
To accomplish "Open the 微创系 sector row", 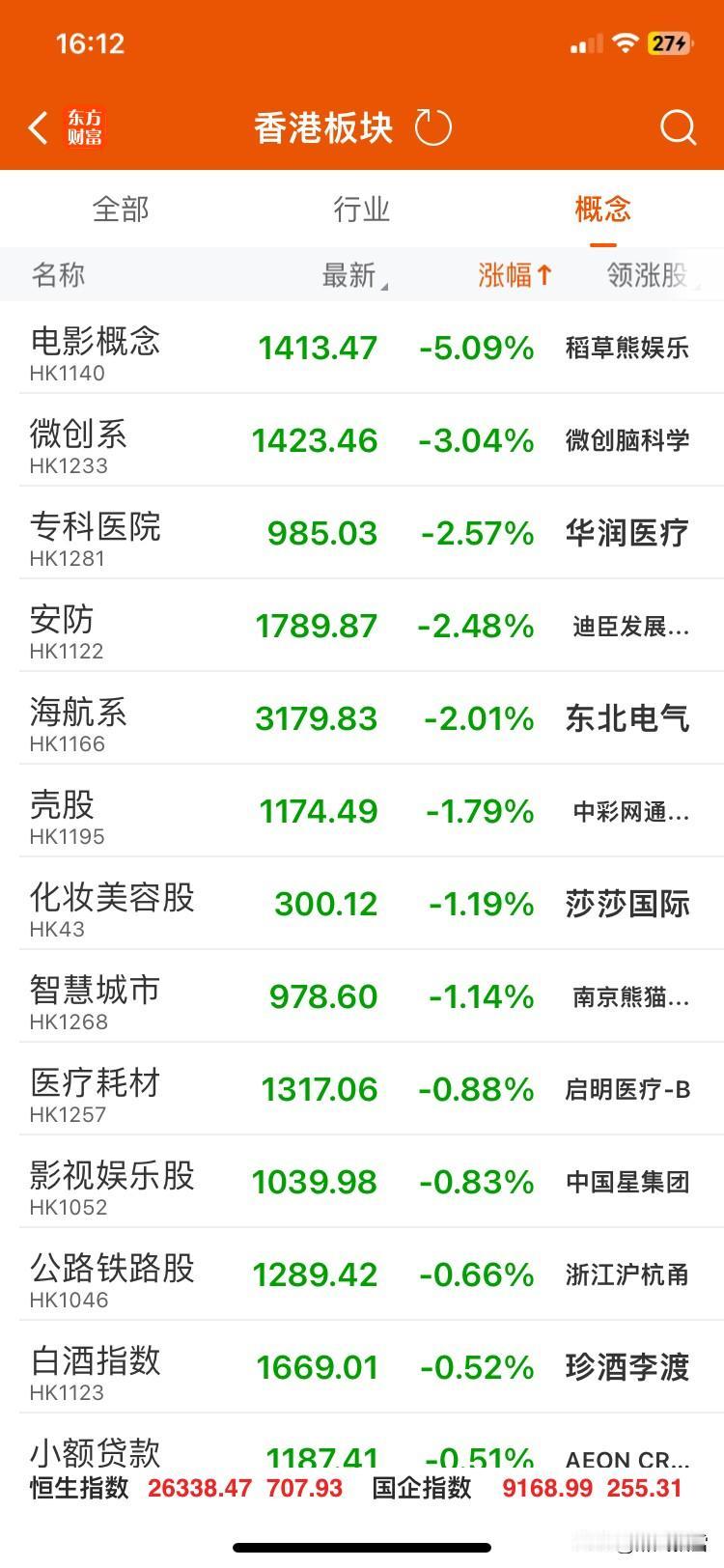I will [x=362, y=440].
